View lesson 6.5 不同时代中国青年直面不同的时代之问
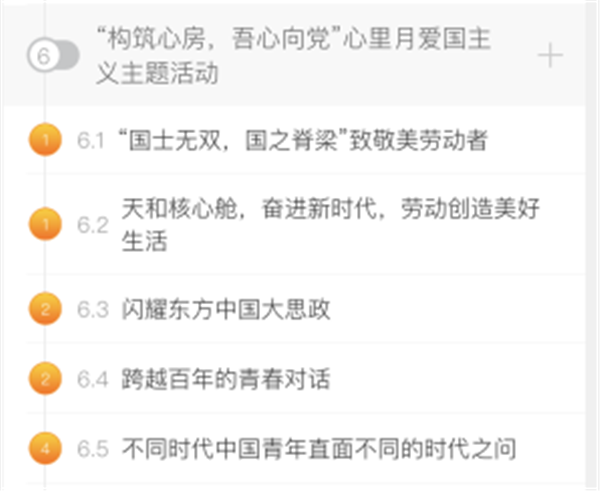This screenshot has height=491, width=600. click(318, 448)
